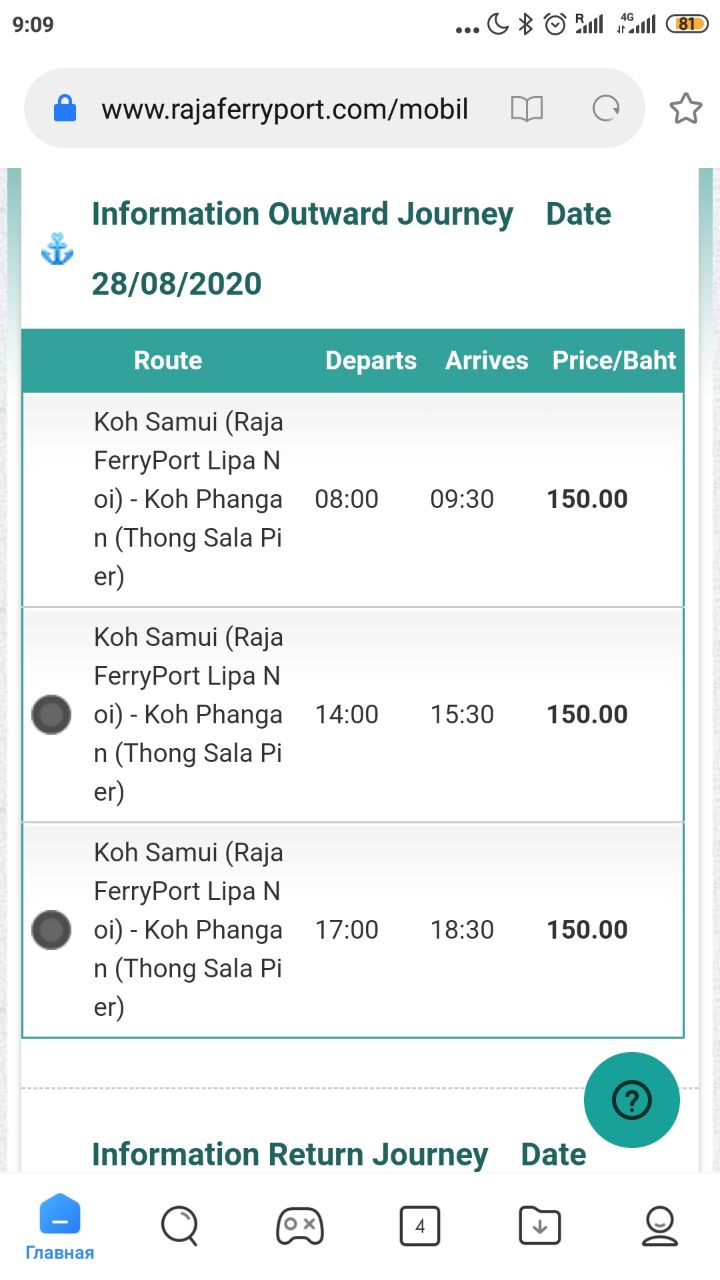View the 4 open tabs

point(420,1226)
